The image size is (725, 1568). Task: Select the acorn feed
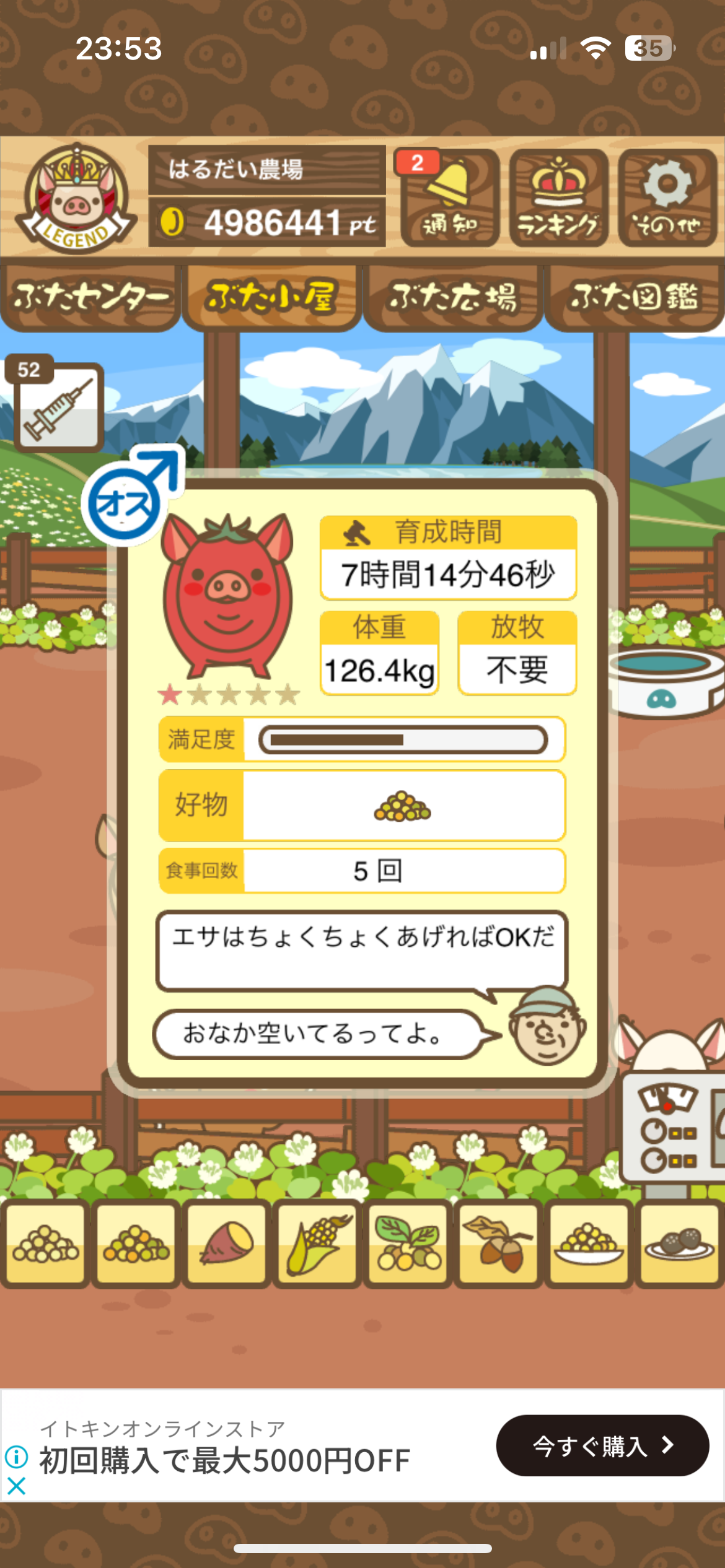(498, 1244)
